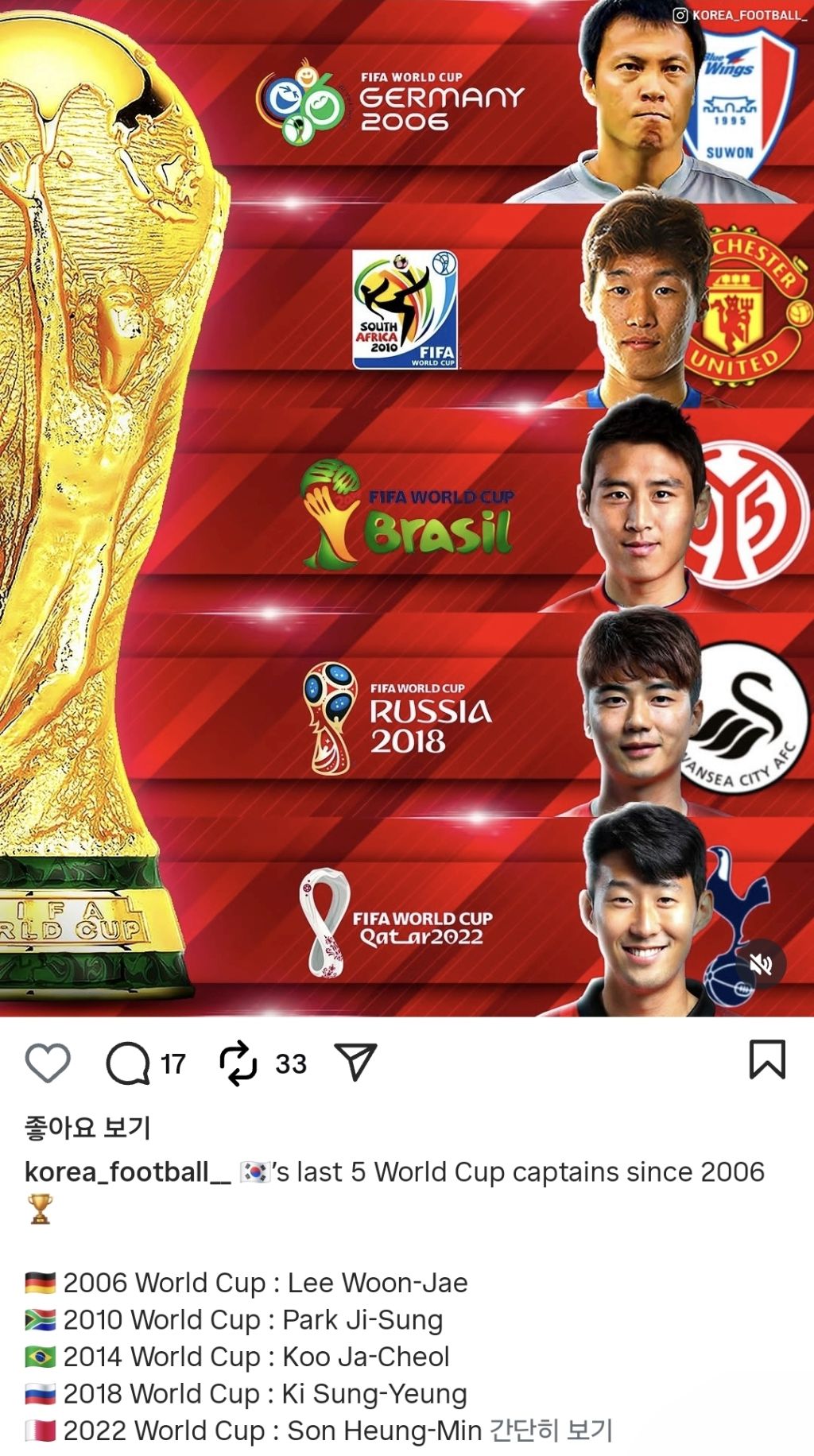Image resolution: width=814 pixels, height=1456 pixels.
Task: Like the korea_football__ post
Action: click(x=48, y=1063)
